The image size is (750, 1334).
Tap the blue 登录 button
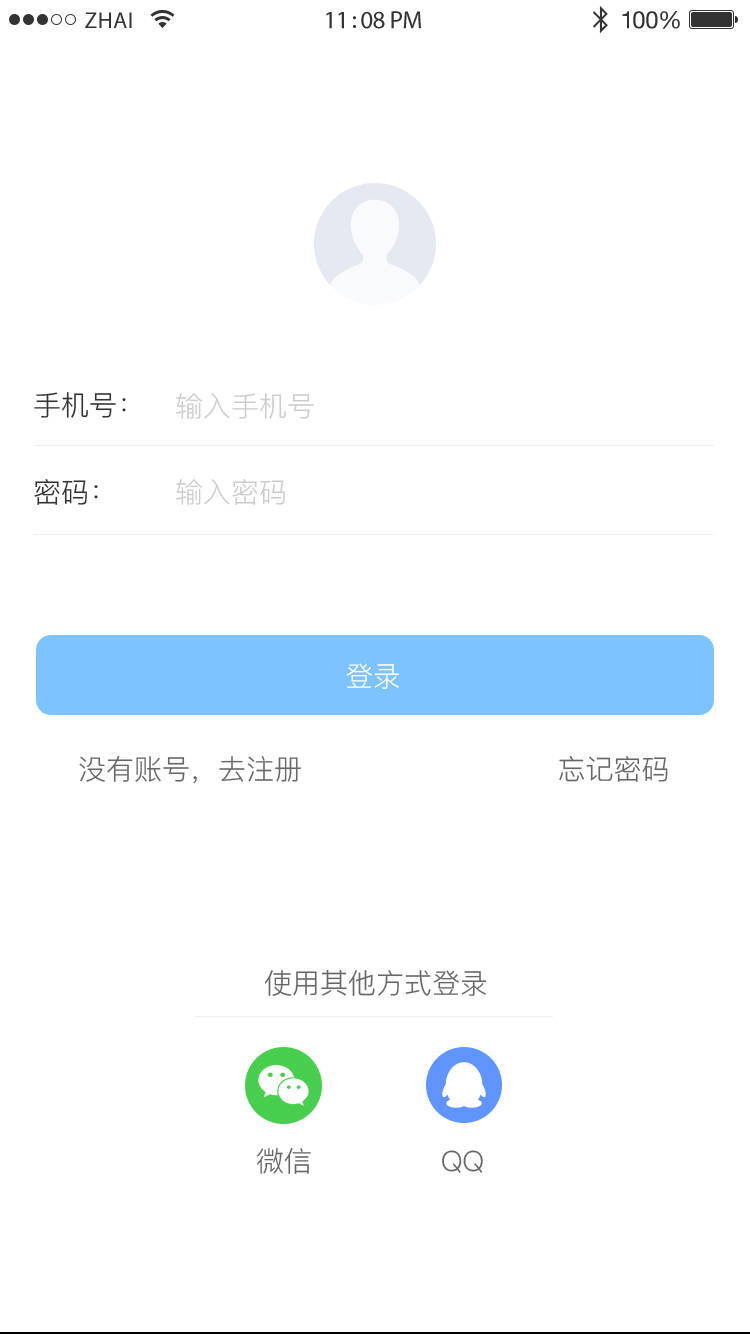[x=375, y=675]
